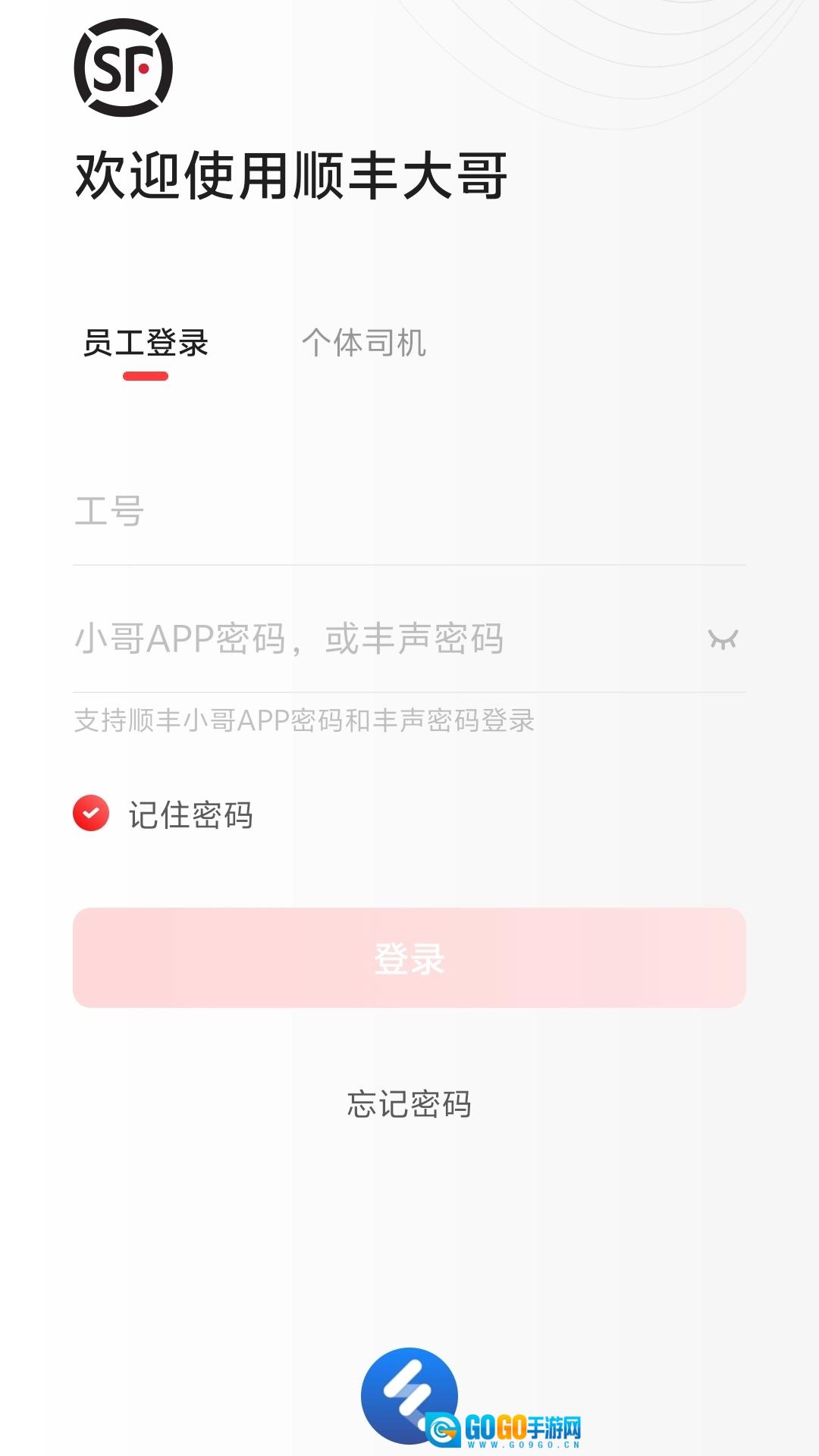Select the 员工登录 tab

point(146,343)
